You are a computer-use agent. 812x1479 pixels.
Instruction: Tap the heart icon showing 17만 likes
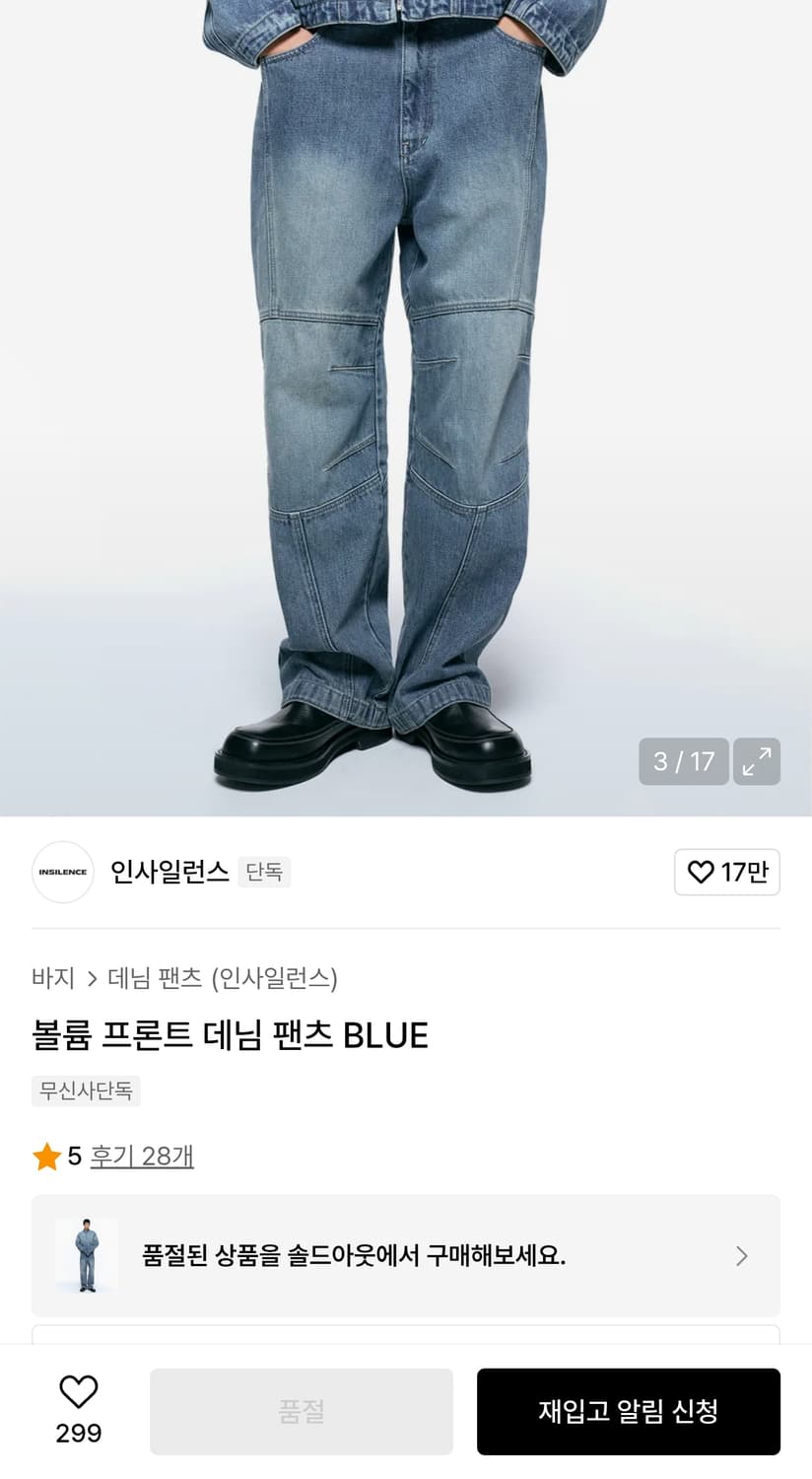tap(726, 872)
